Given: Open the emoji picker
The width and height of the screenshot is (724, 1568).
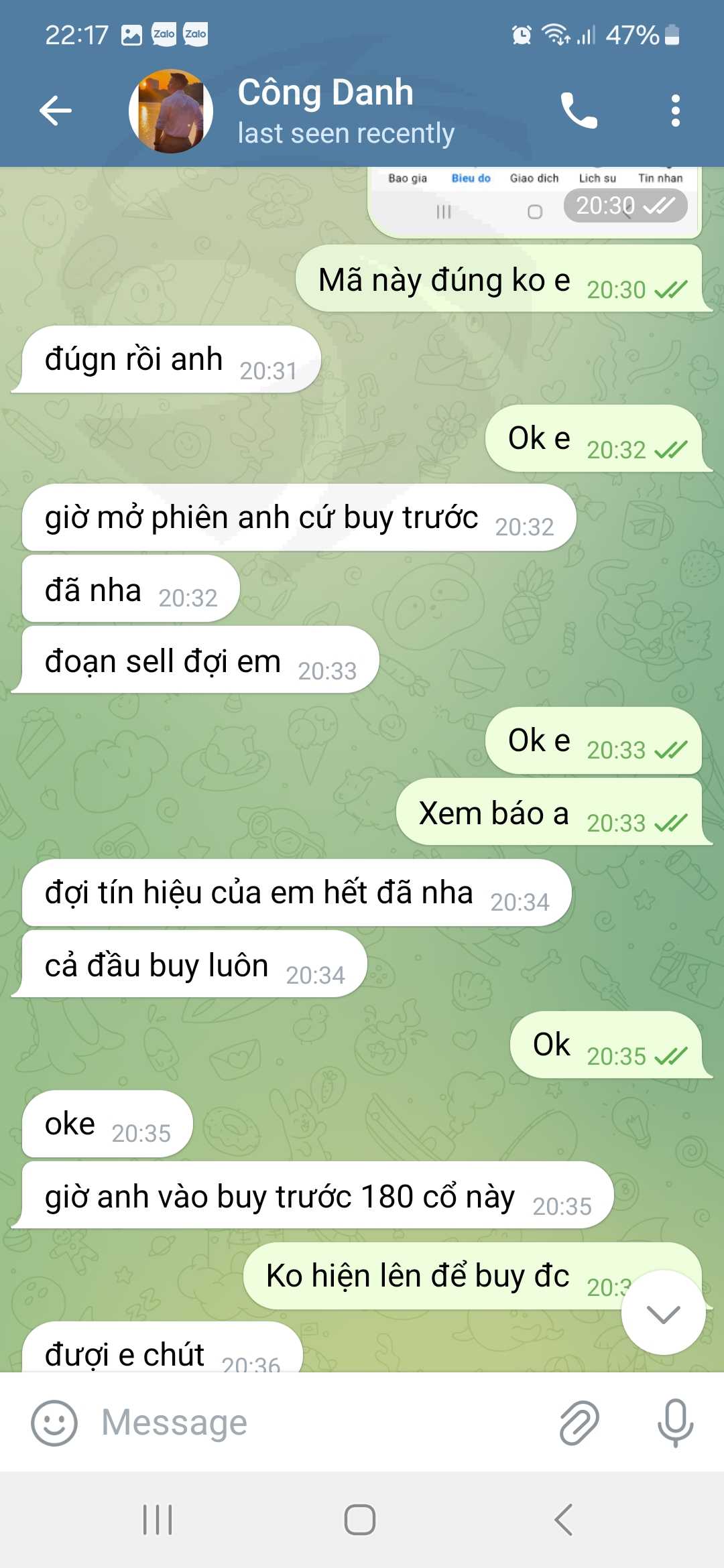Looking at the screenshot, I should tap(54, 1423).
